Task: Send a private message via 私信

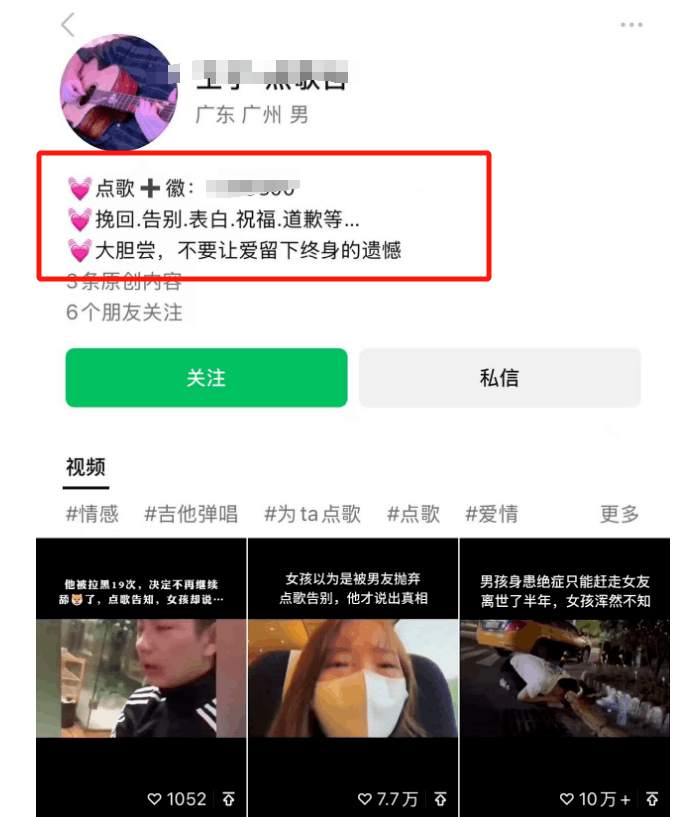Action: (x=499, y=378)
